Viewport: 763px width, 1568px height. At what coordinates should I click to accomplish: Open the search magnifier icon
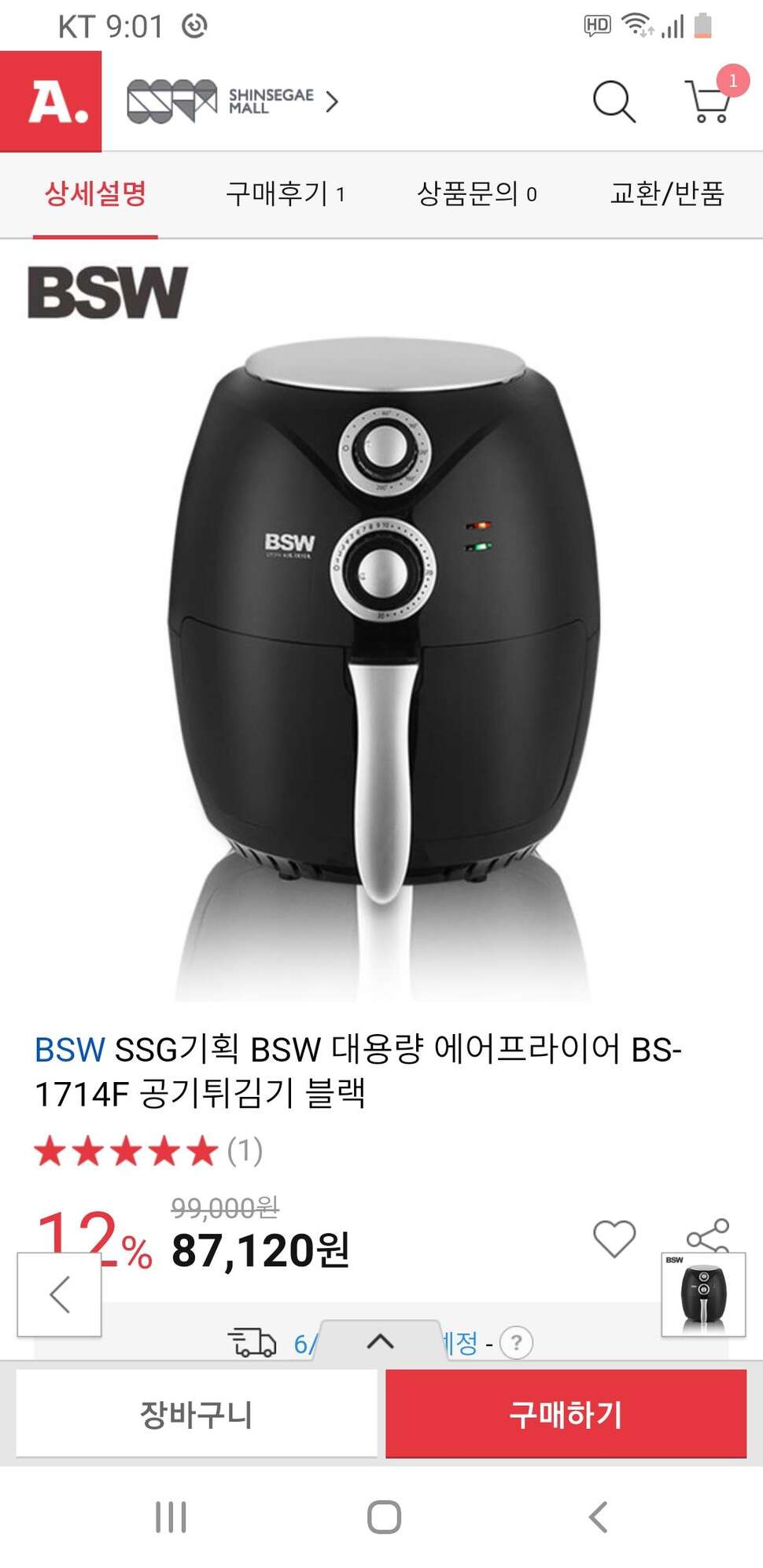click(x=614, y=101)
